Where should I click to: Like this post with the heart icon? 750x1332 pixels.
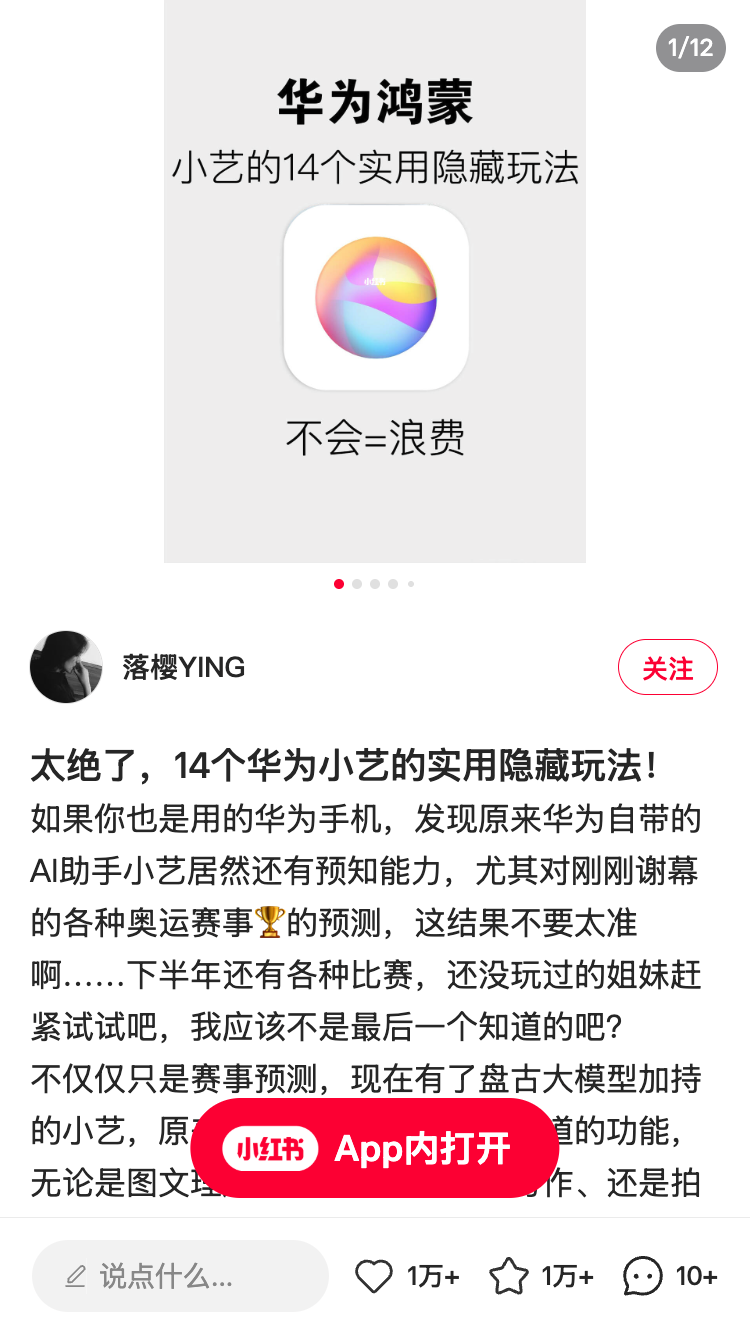(x=375, y=1276)
